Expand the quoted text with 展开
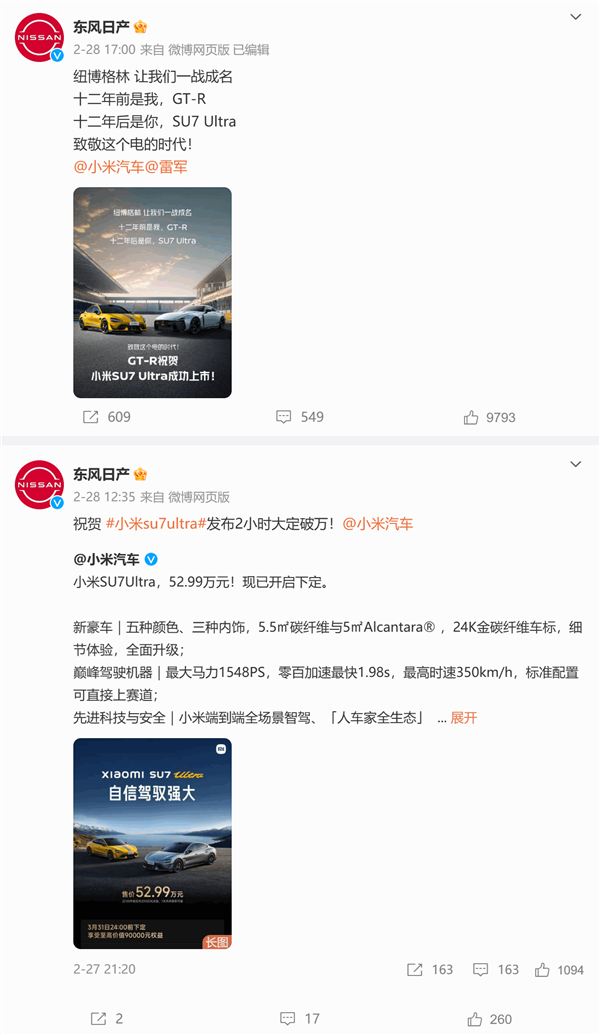This screenshot has height=1035, width=600. (x=464, y=717)
